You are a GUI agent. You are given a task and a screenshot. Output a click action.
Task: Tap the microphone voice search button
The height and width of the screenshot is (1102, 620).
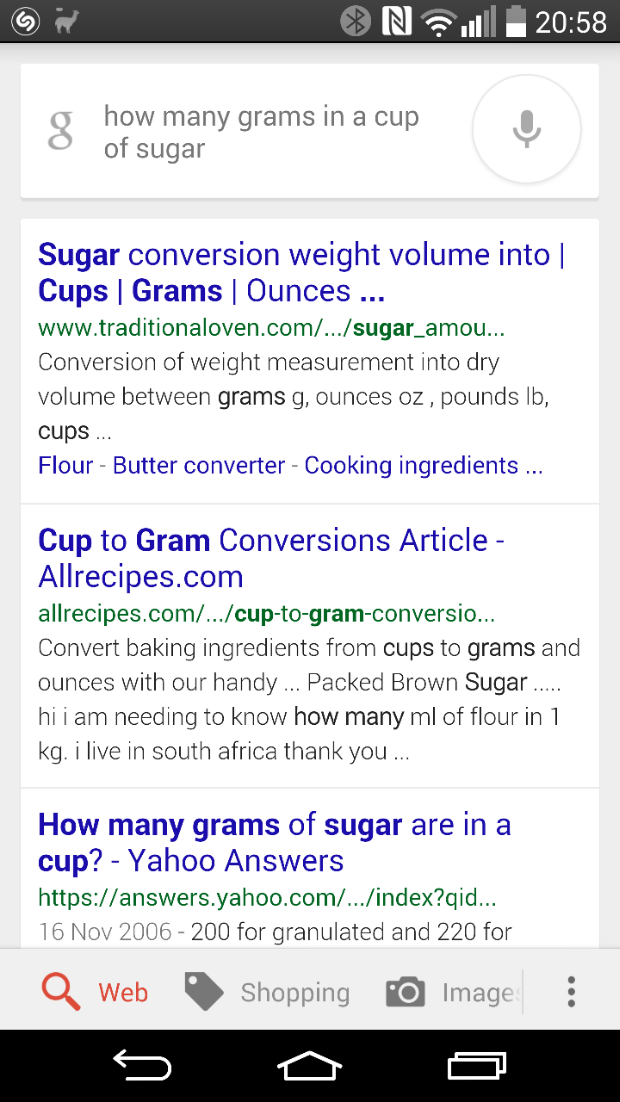(527, 129)
